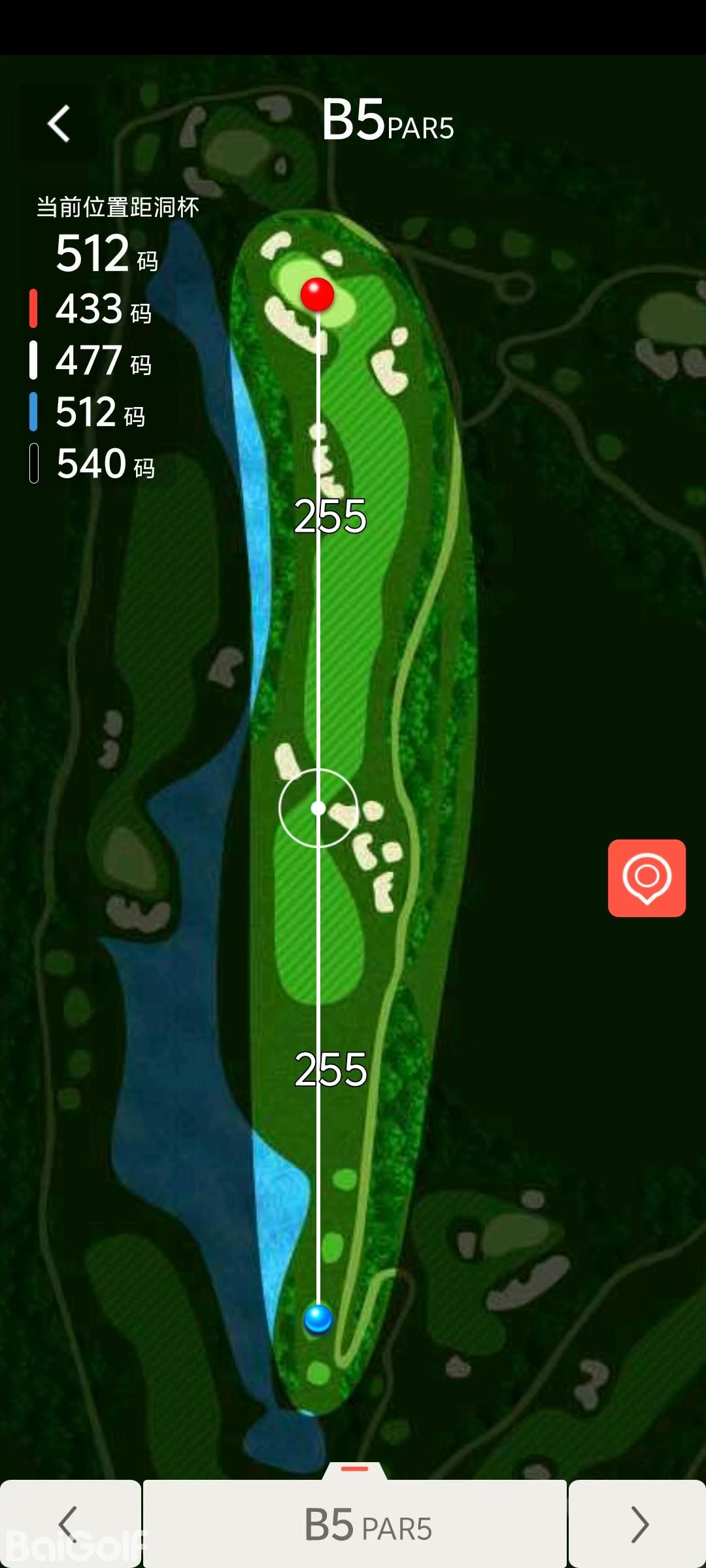The width and height of the screenshot is (706, 1568).
Task: Go to the previous hole
Action: [x=69, y=1524]
